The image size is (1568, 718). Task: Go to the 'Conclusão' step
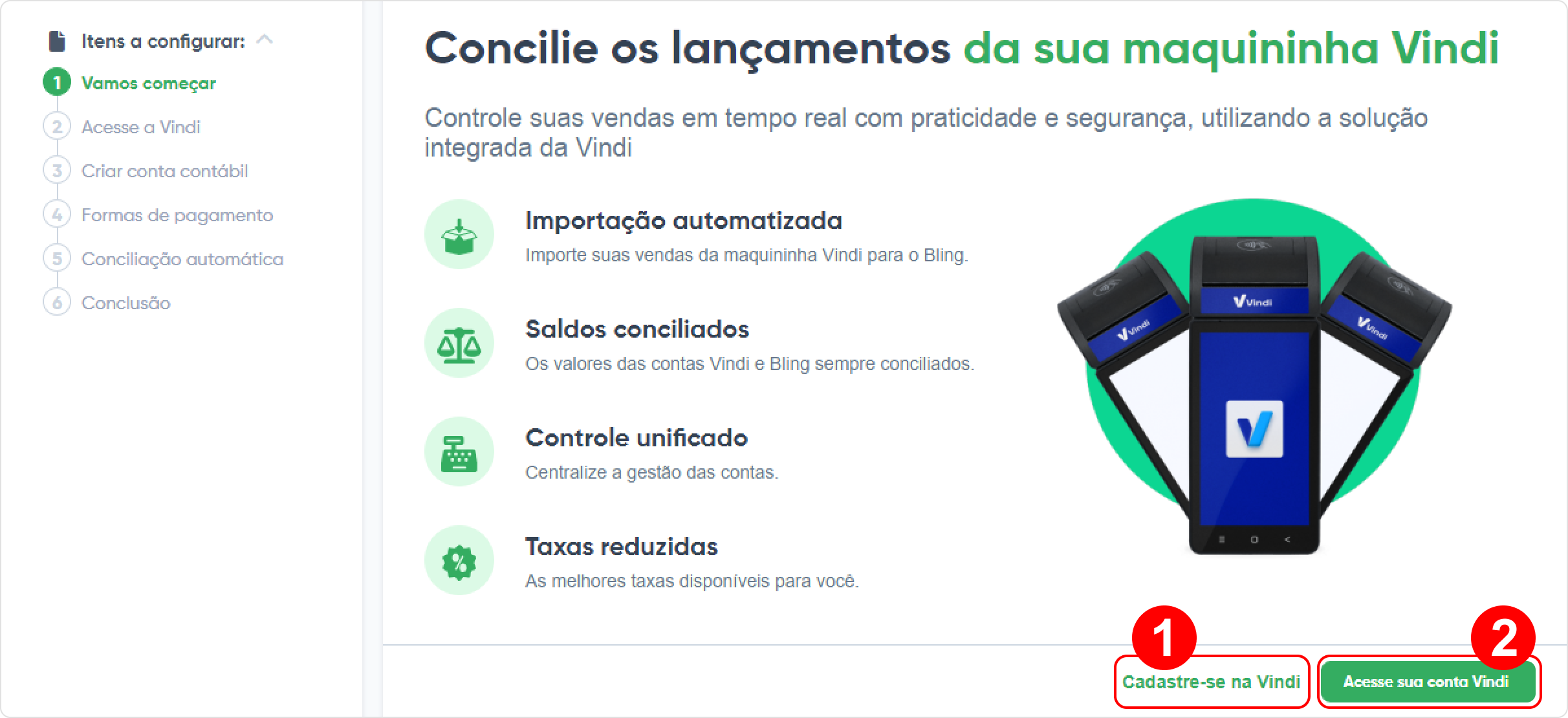pos(125,303)
